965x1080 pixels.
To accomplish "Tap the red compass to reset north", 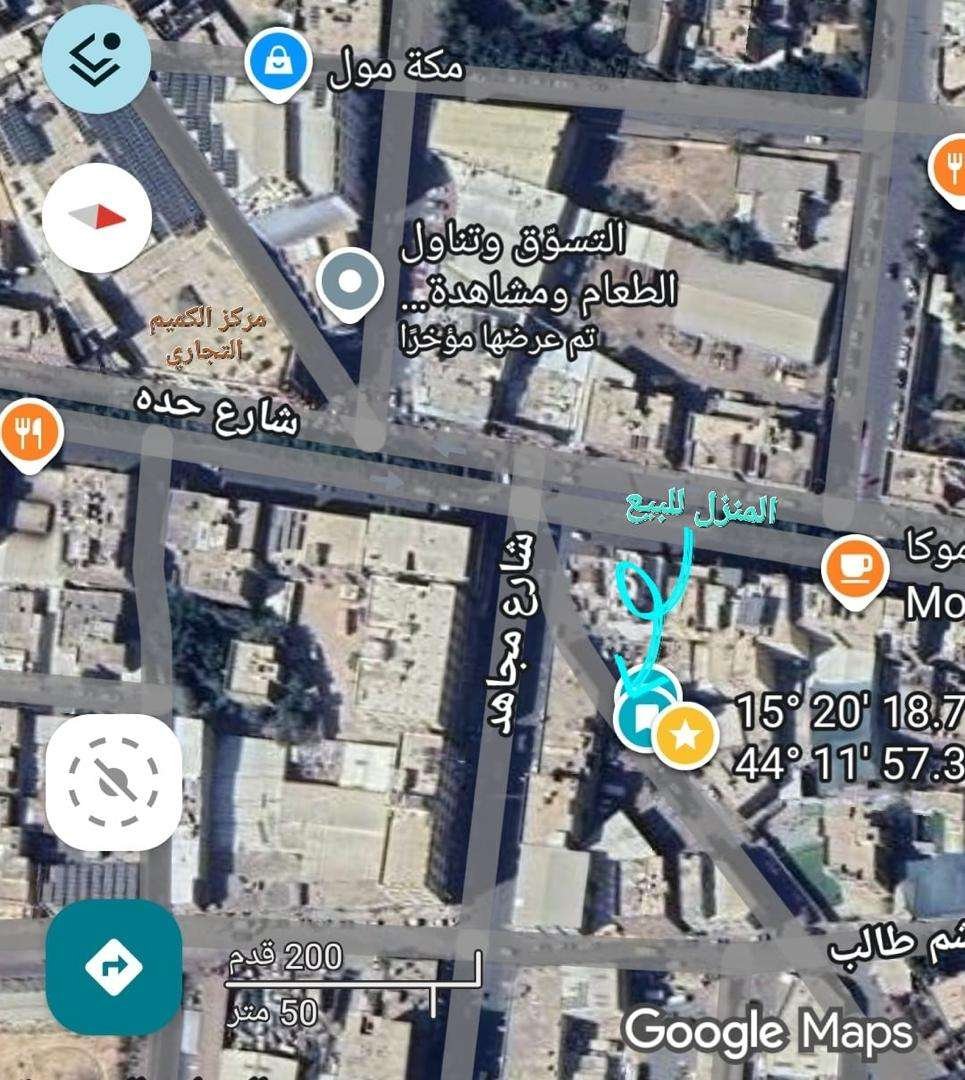I will (97, 218).
